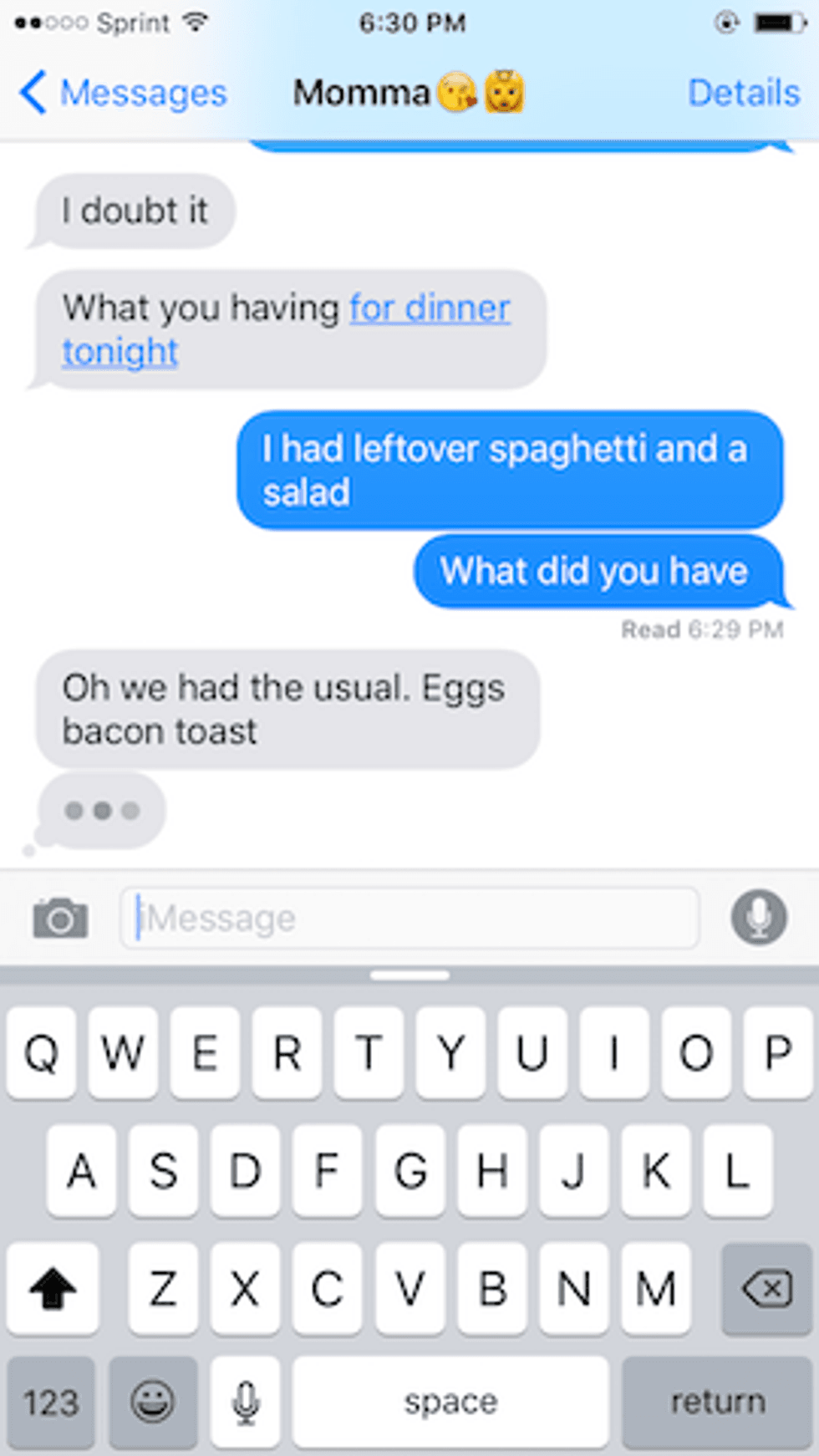The image size is (819, 1456).
Task: Open the underlined 'for dinner tonight' link
Action: coord(429,309)
